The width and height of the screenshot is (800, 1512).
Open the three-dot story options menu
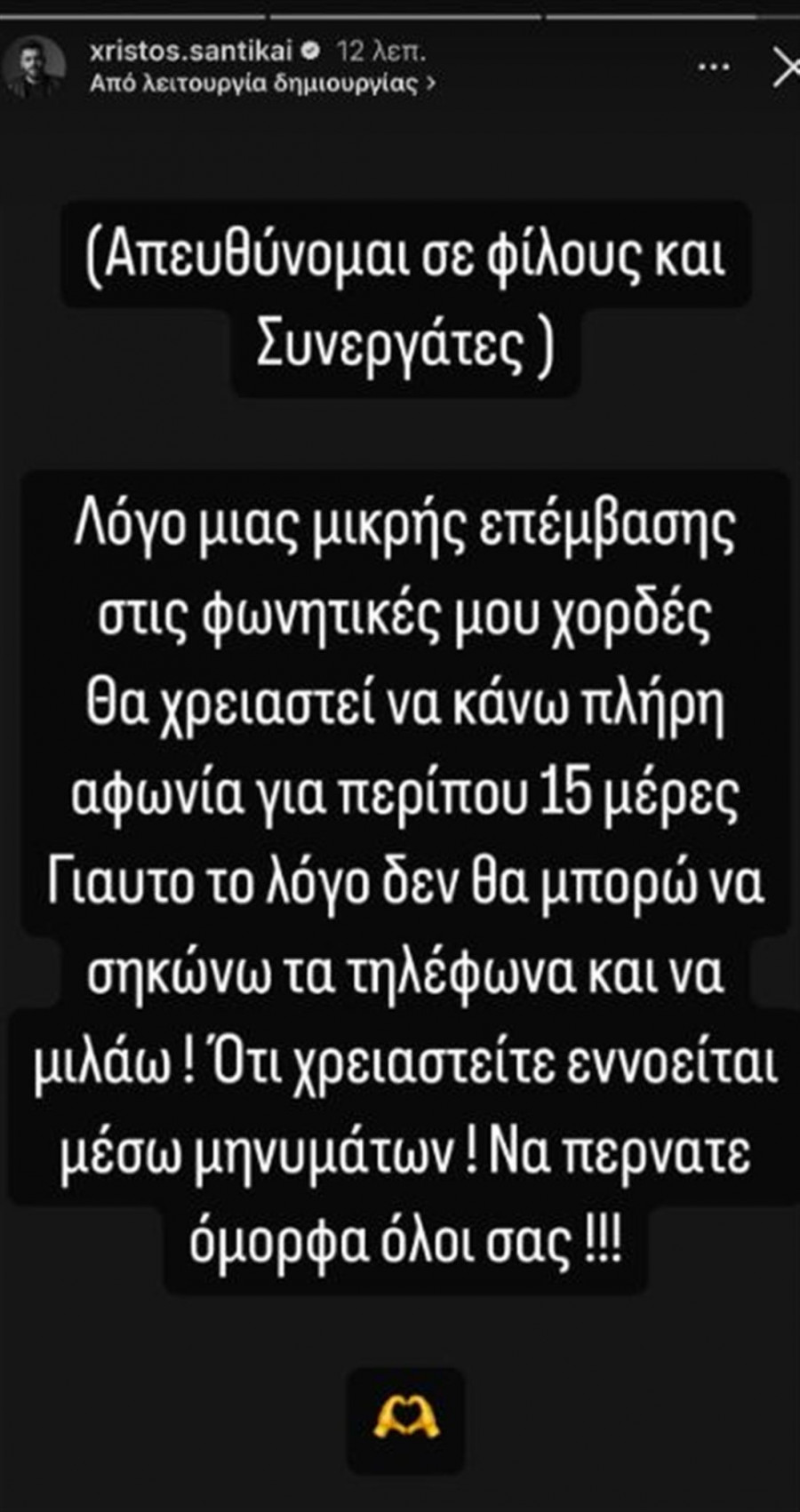713,68
